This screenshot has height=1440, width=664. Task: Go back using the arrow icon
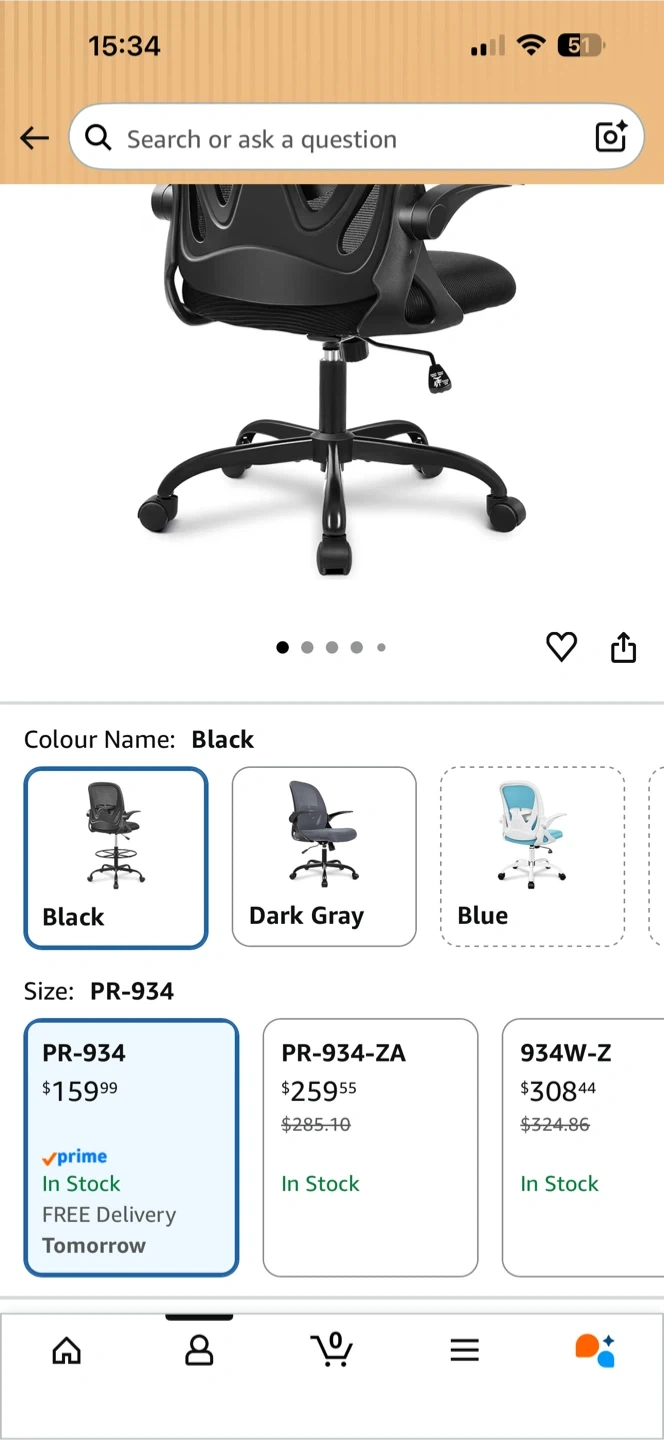(34, 138)
